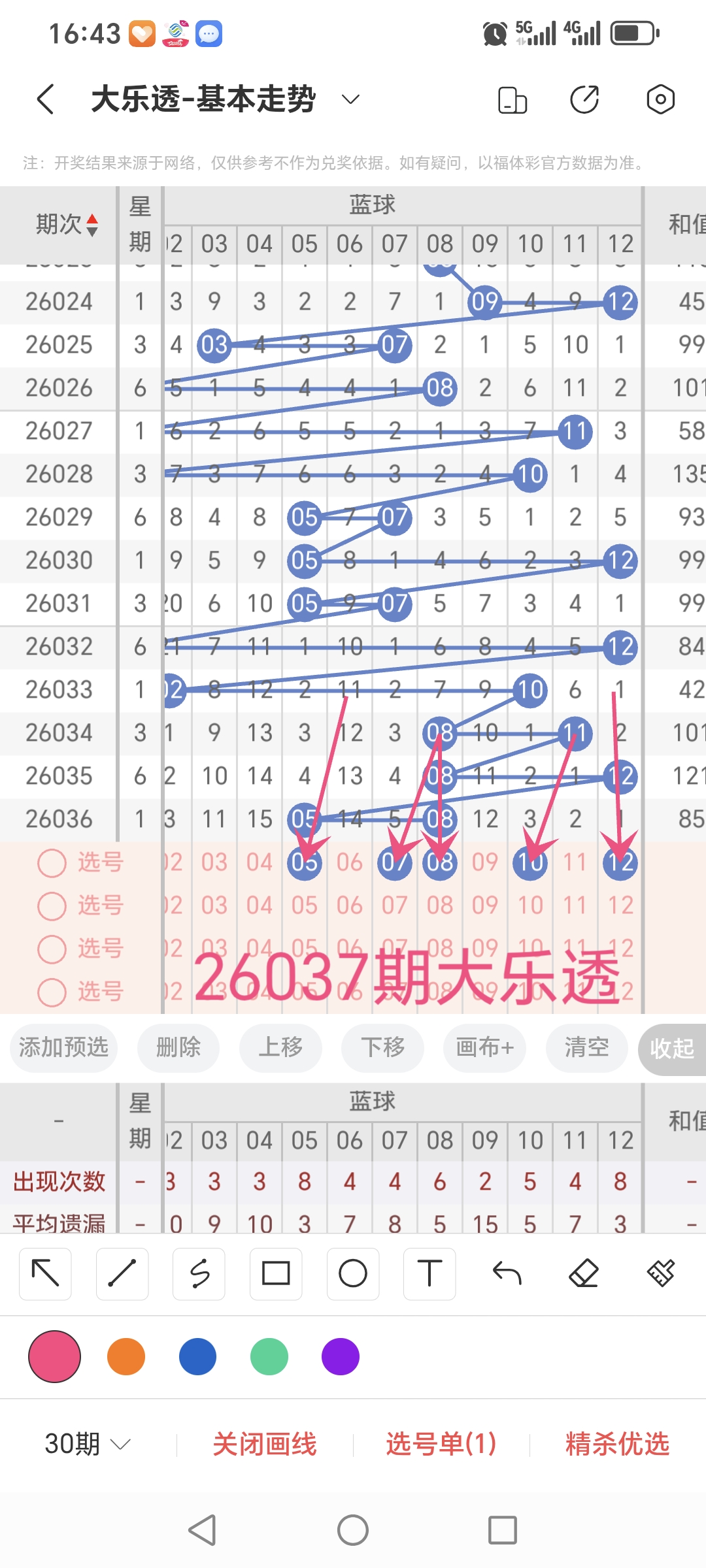The width and height of the screenshot is (706, 1568).
Task: Expand the 大乐透-基本走势 title dropdown
Action: click(350, 99)
